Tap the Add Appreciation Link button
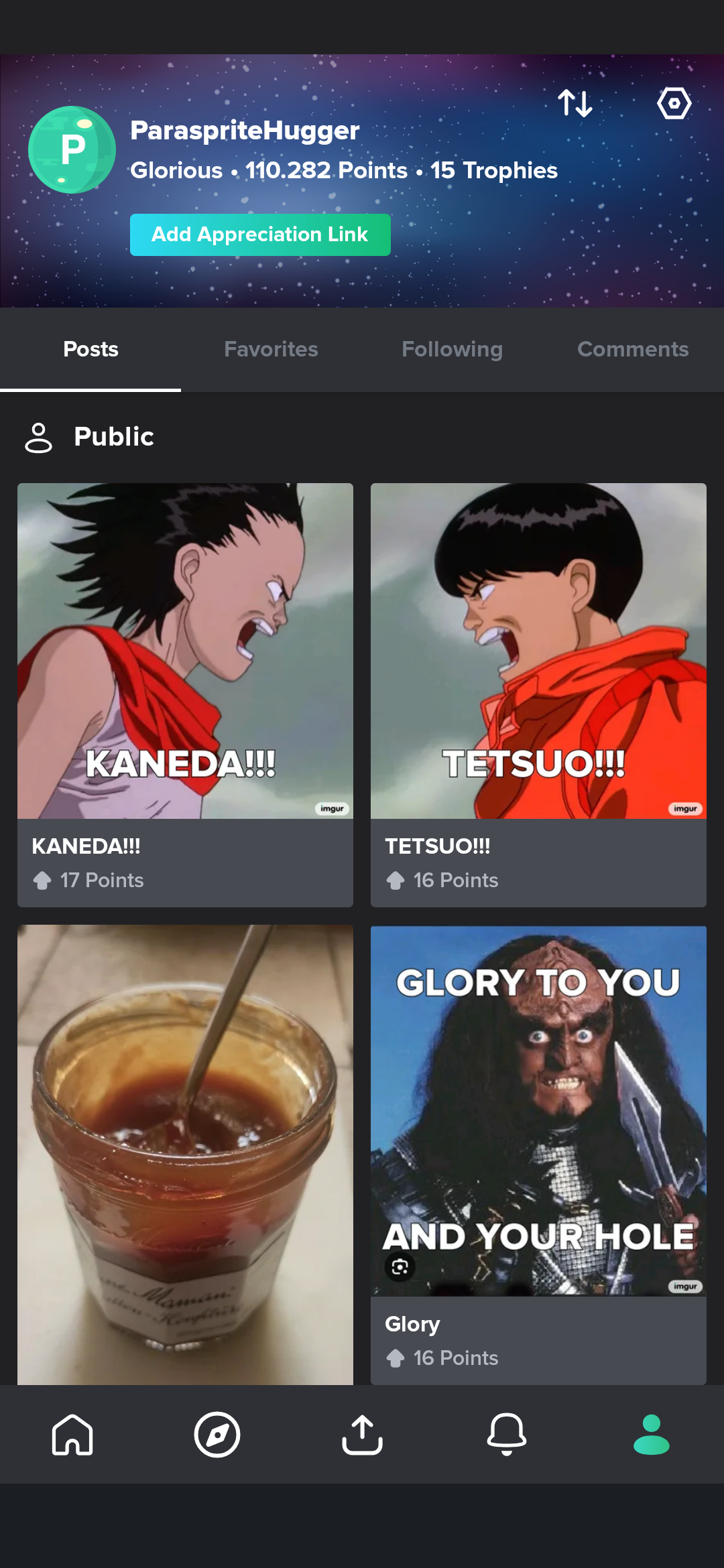The height and width of the screenshot is (1568, 724). [260, 235]
